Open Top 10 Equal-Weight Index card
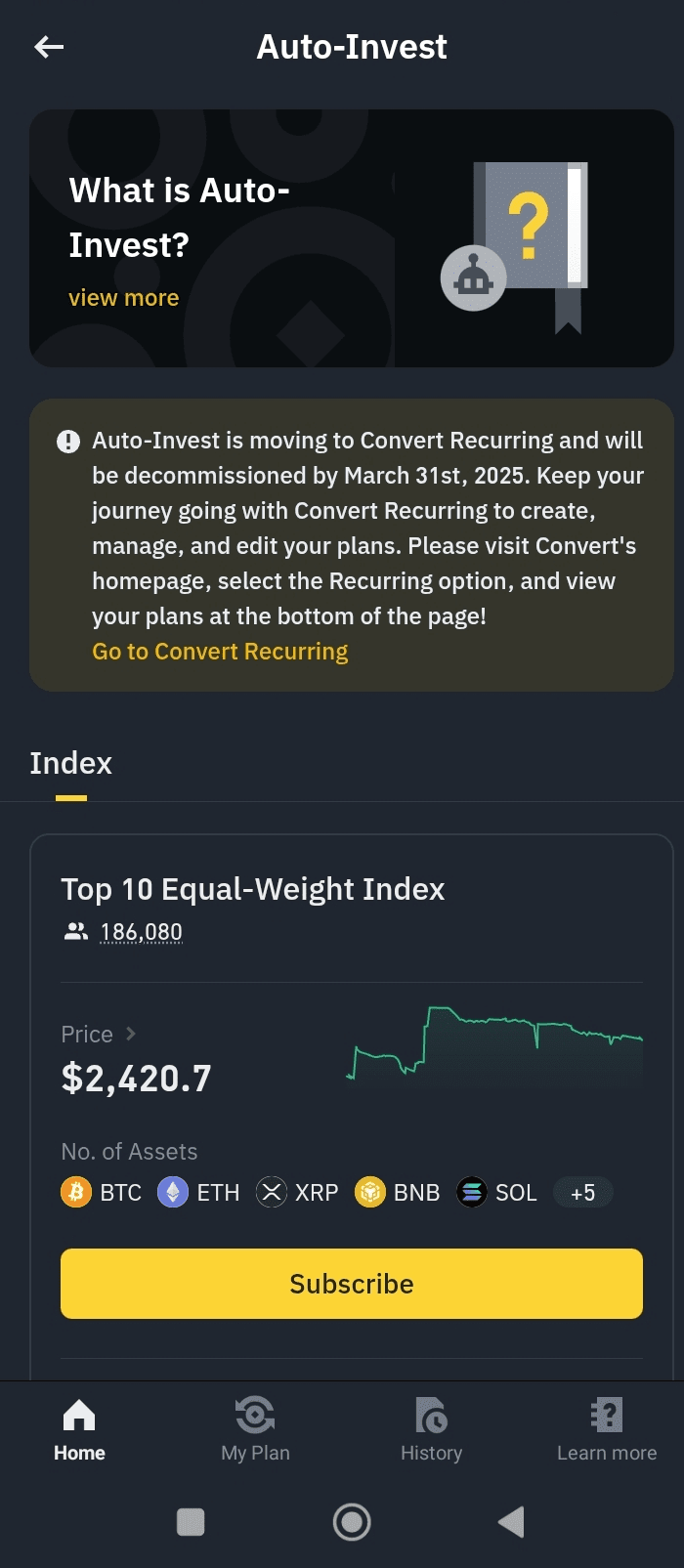 pyautogui.click(x=253, y=889)
